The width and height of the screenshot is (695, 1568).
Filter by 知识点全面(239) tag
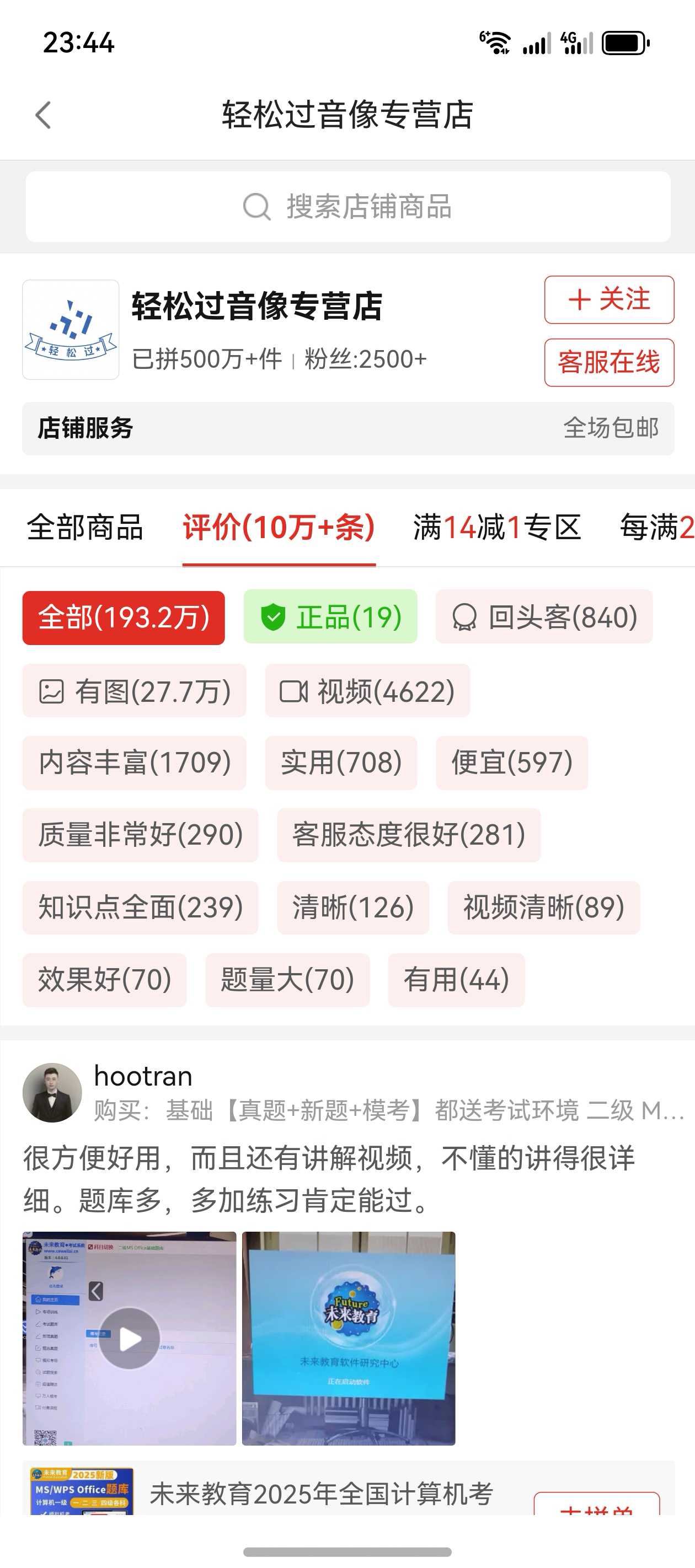point(140,907)
